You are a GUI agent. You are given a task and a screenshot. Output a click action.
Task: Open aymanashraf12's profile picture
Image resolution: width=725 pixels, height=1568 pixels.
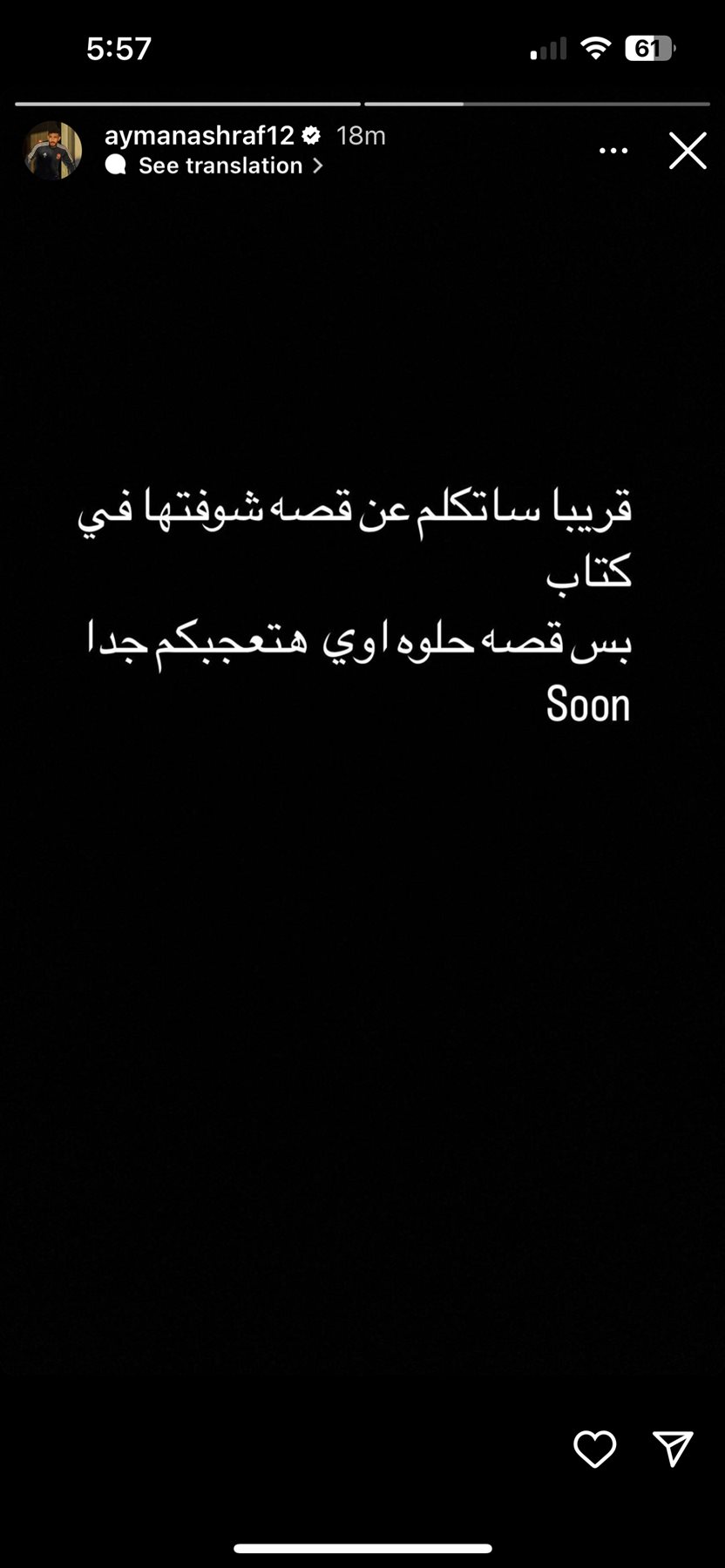[x=52, y=151]
